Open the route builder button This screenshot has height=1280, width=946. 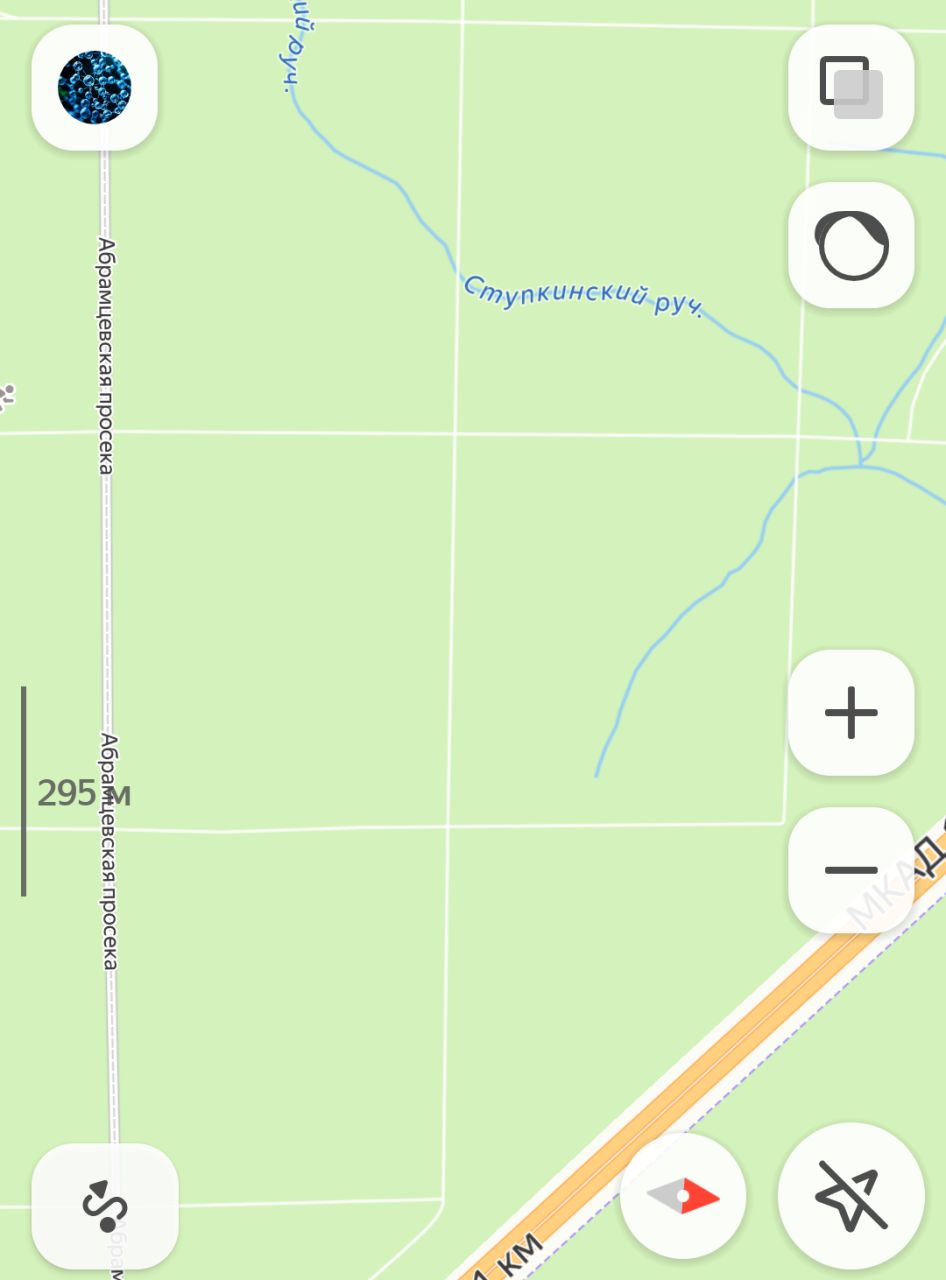[105, 1206]
